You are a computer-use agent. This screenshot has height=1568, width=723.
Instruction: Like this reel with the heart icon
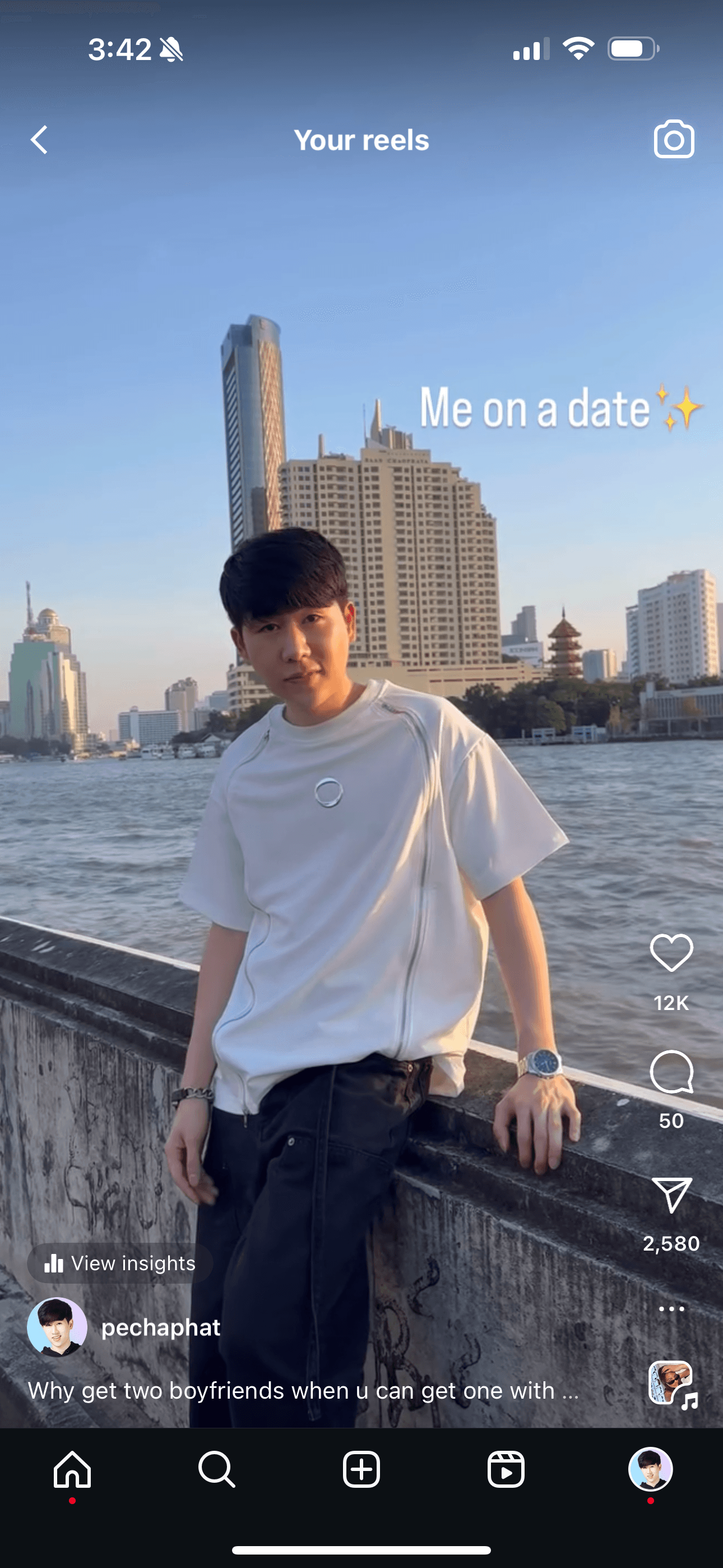click(671, 953)
